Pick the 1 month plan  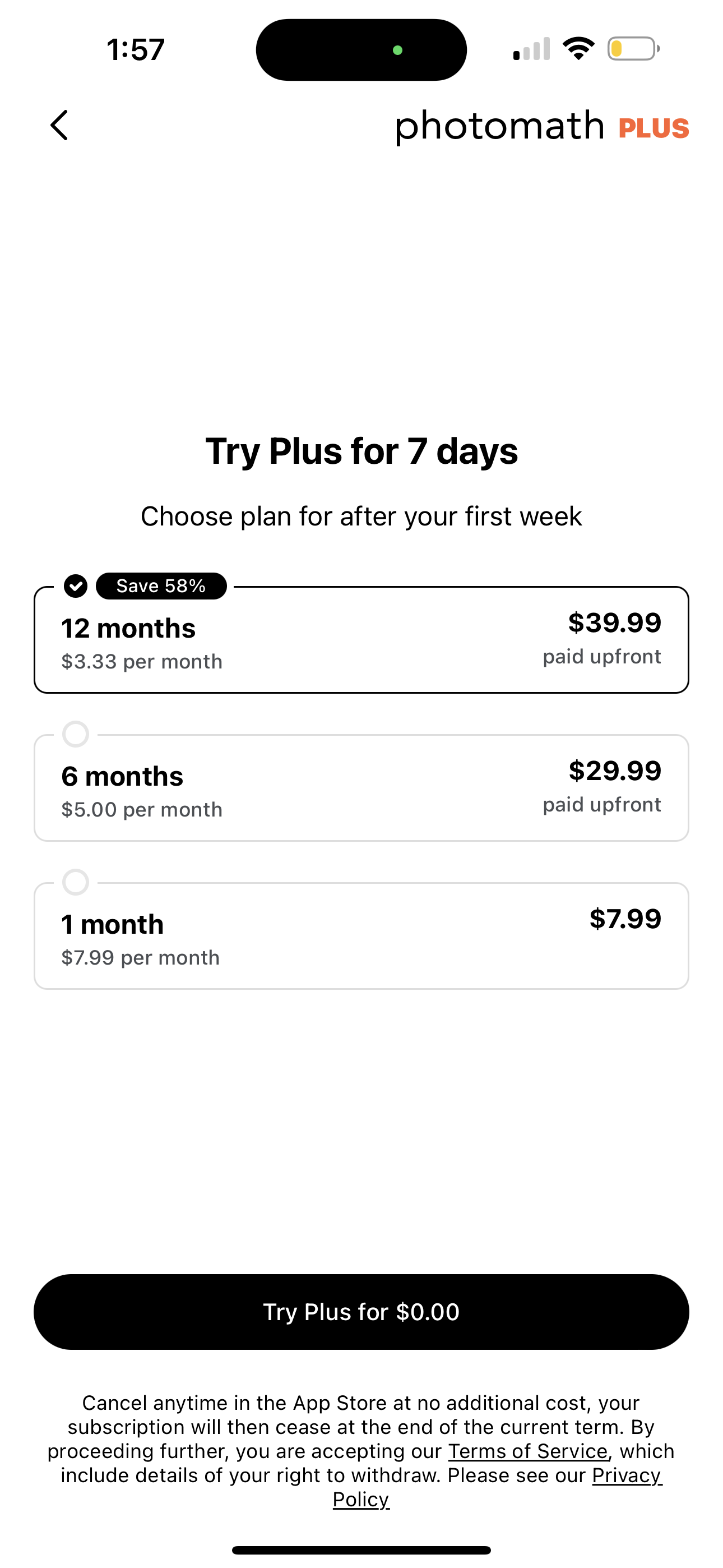click(x=361, y=936)
